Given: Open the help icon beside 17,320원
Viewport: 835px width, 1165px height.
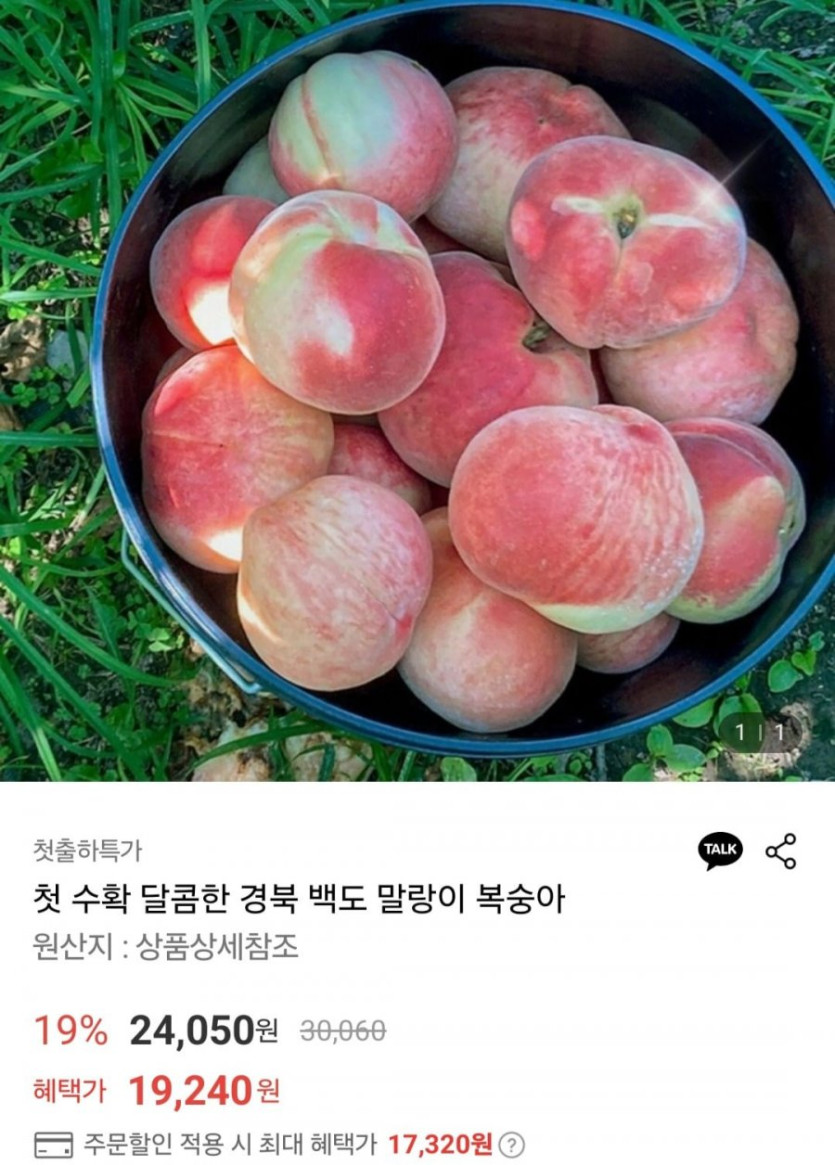Looking at the screenshot, I should tap(512, 1145).
